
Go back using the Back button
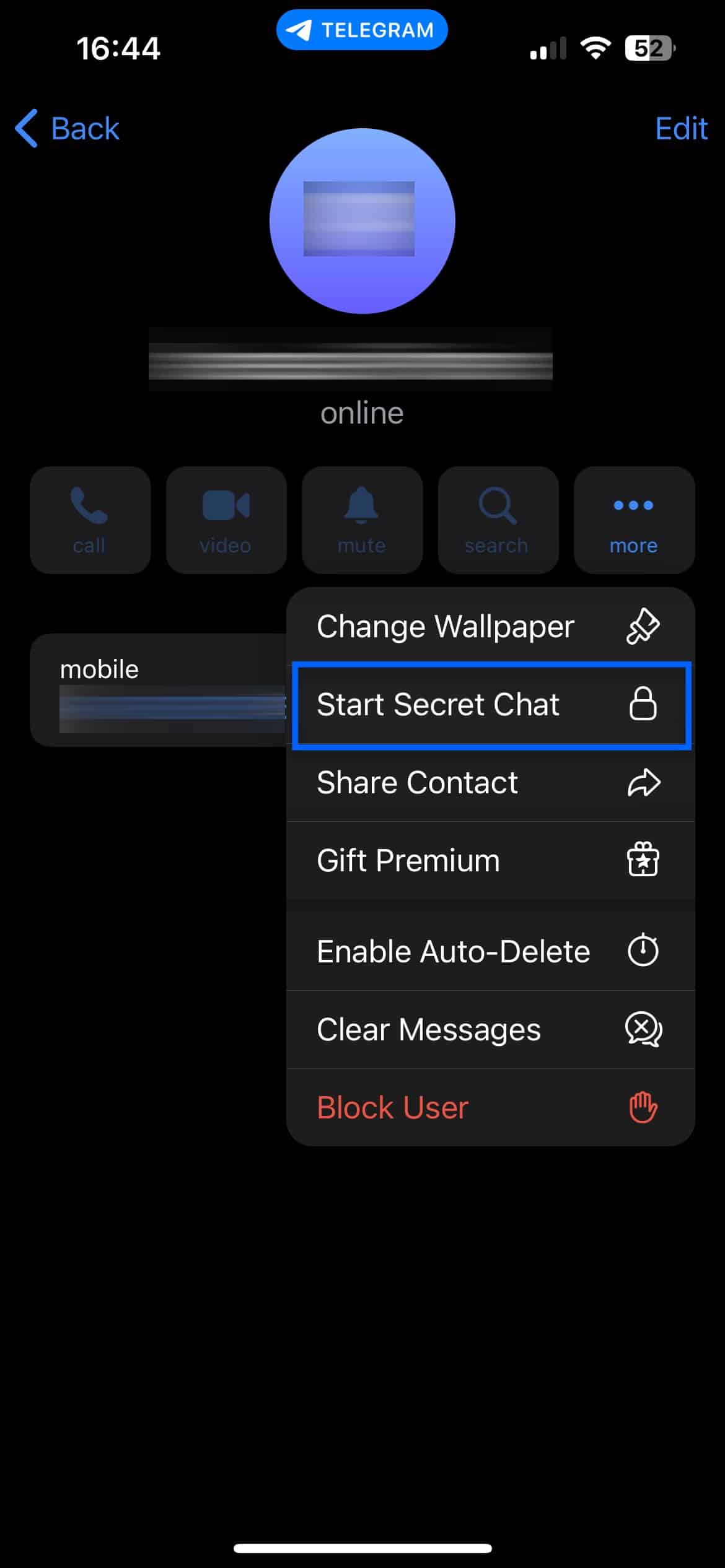tap(67, 129)
